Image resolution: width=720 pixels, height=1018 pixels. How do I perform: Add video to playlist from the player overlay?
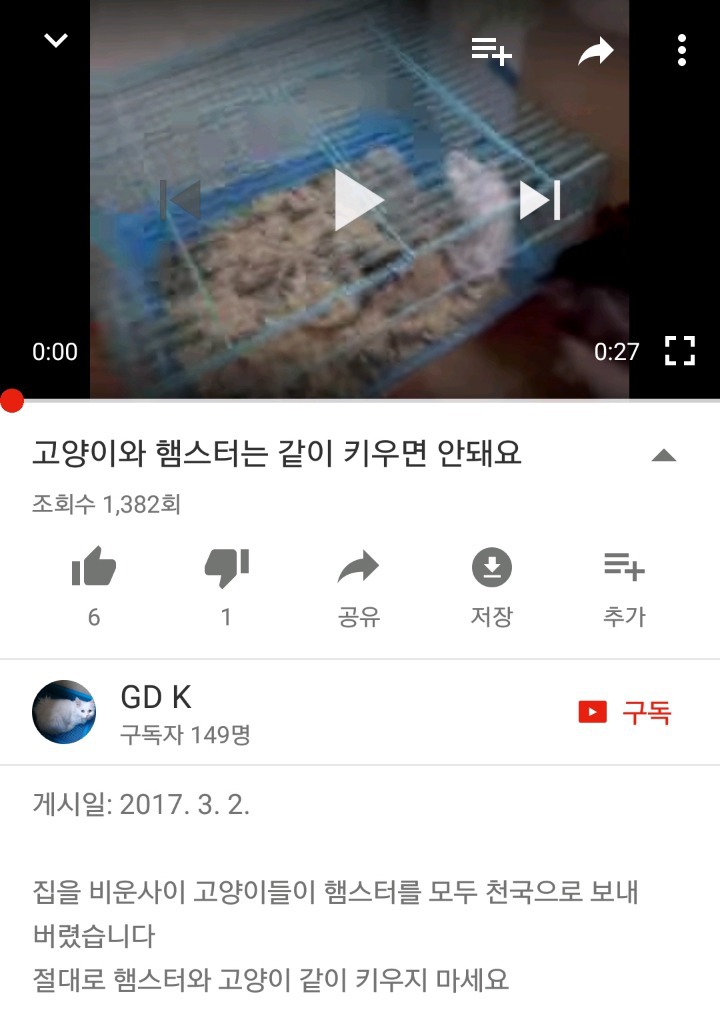pyautogui.click(x=491, y=49)
